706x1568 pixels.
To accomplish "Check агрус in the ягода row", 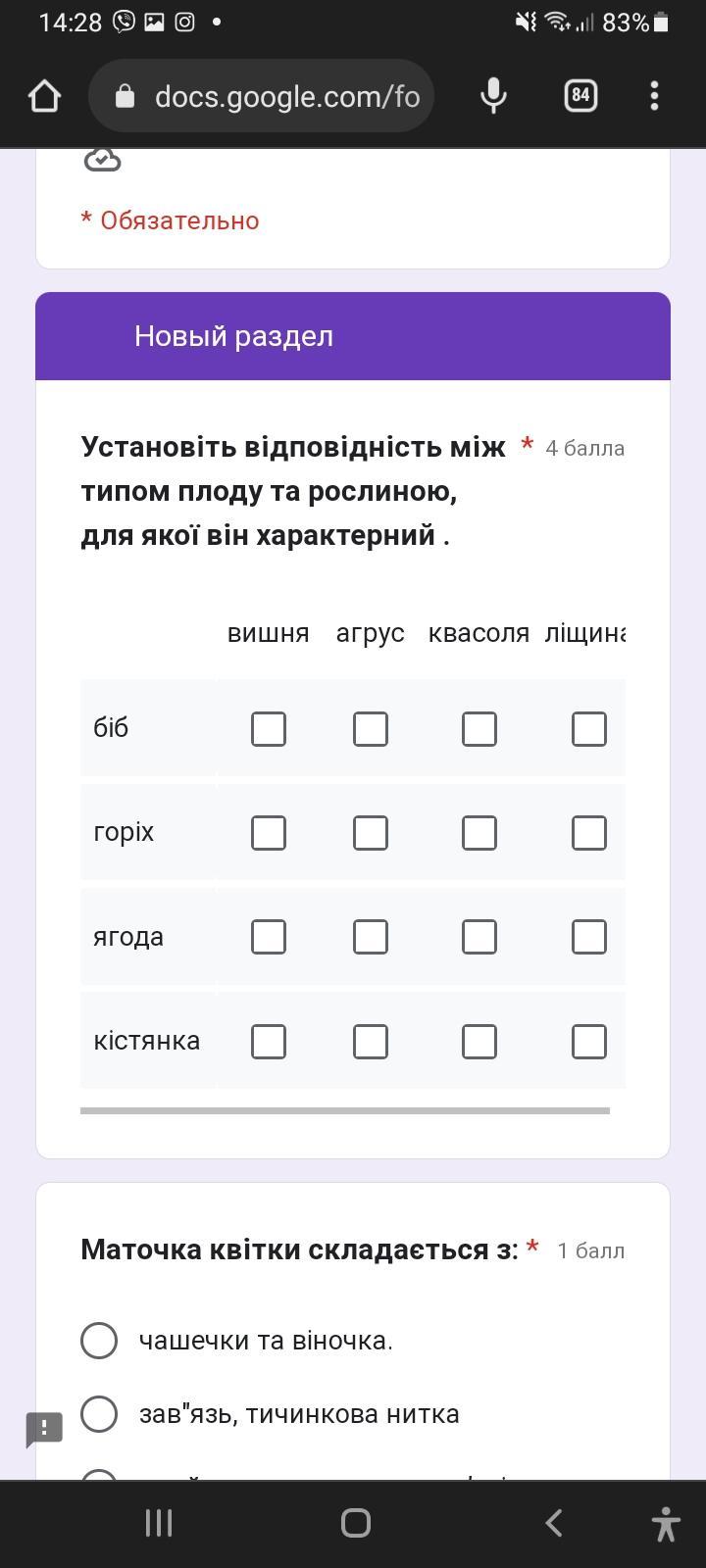I will click(371, 937).
